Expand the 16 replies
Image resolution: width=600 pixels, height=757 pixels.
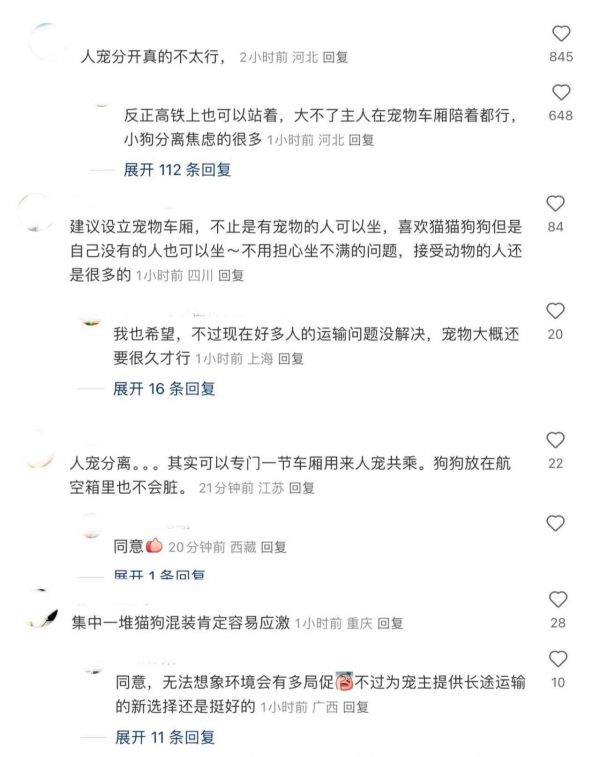[x=164, y=388]
